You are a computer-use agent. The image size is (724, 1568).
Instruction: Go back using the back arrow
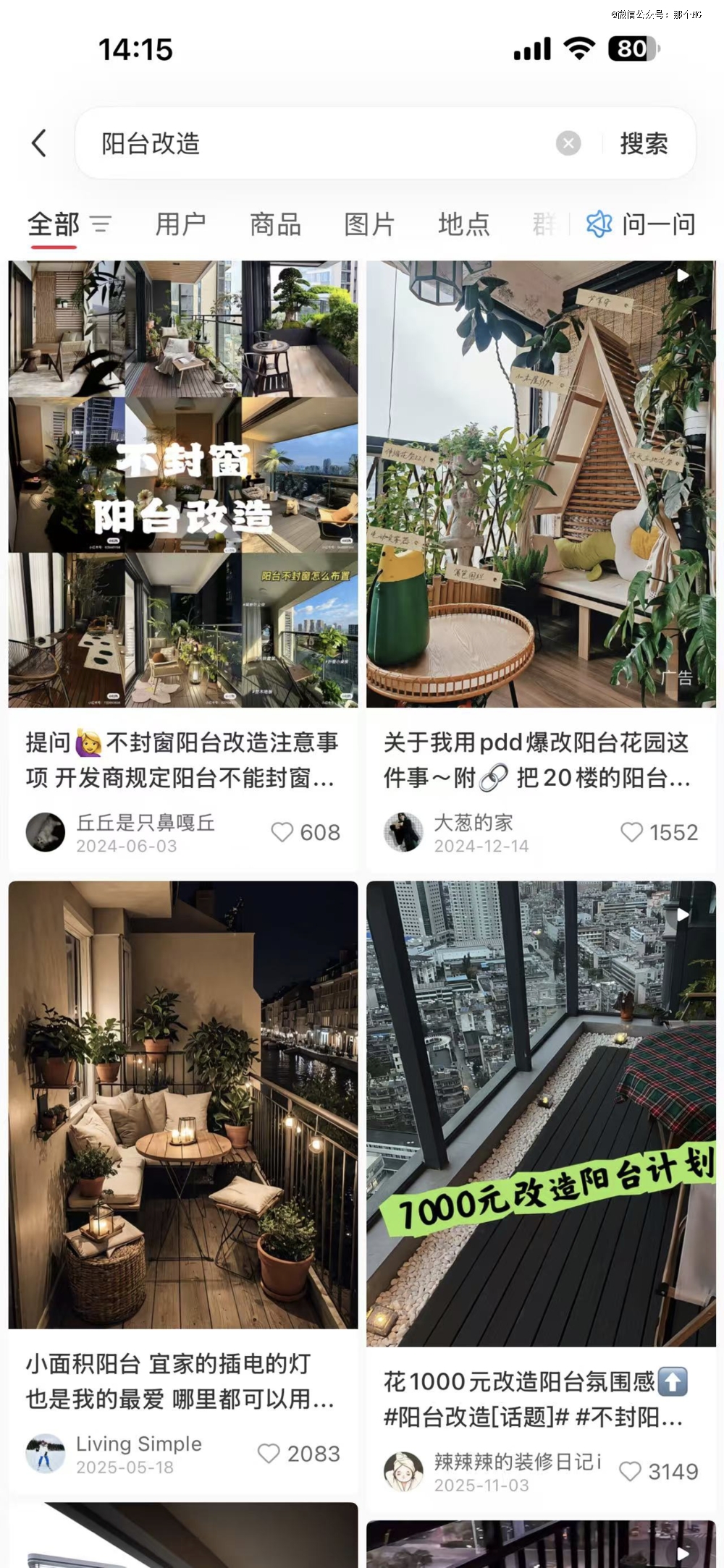(x=40, y=143)
